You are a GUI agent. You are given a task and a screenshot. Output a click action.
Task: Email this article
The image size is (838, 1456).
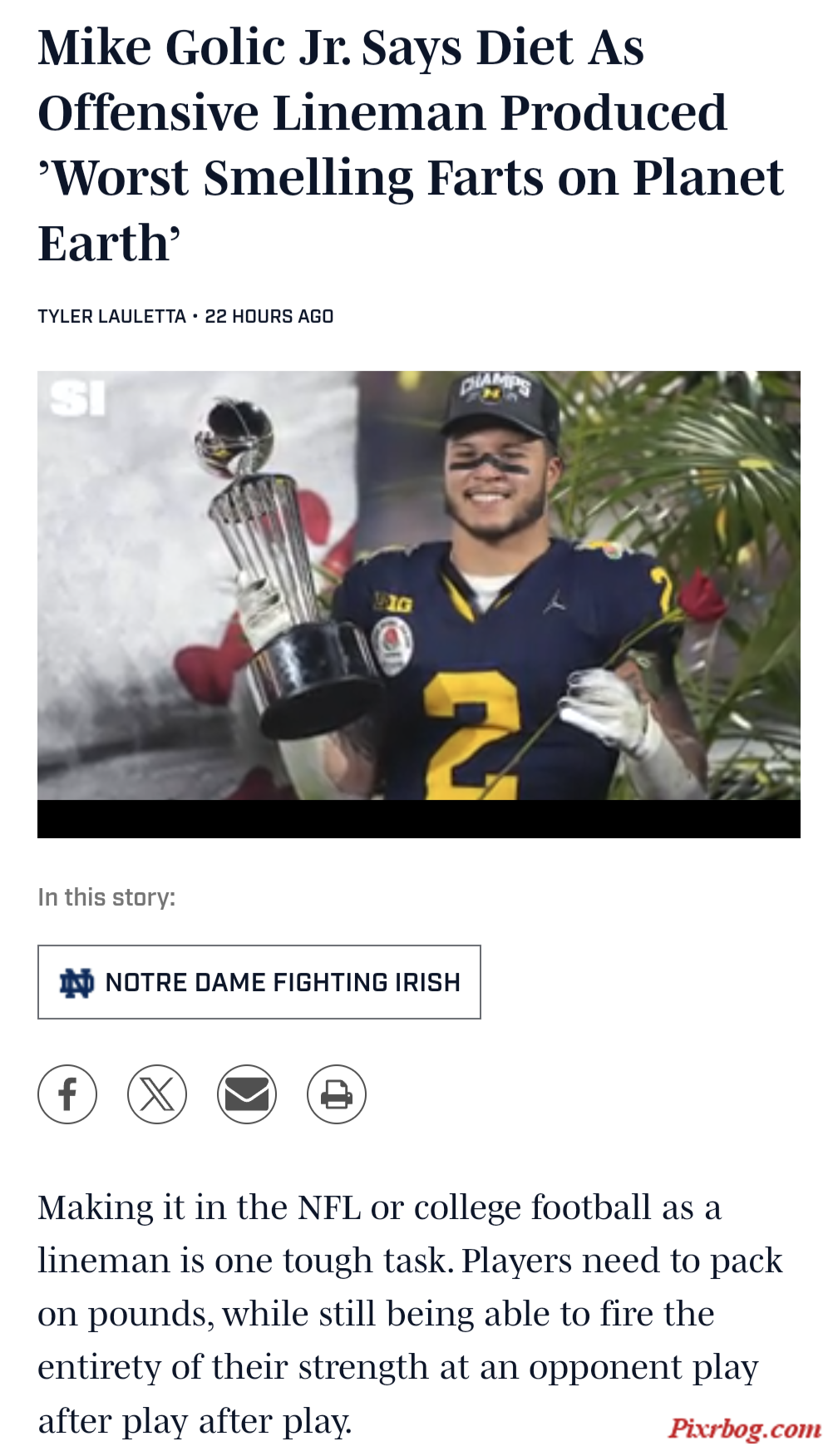pos(247,1094)
